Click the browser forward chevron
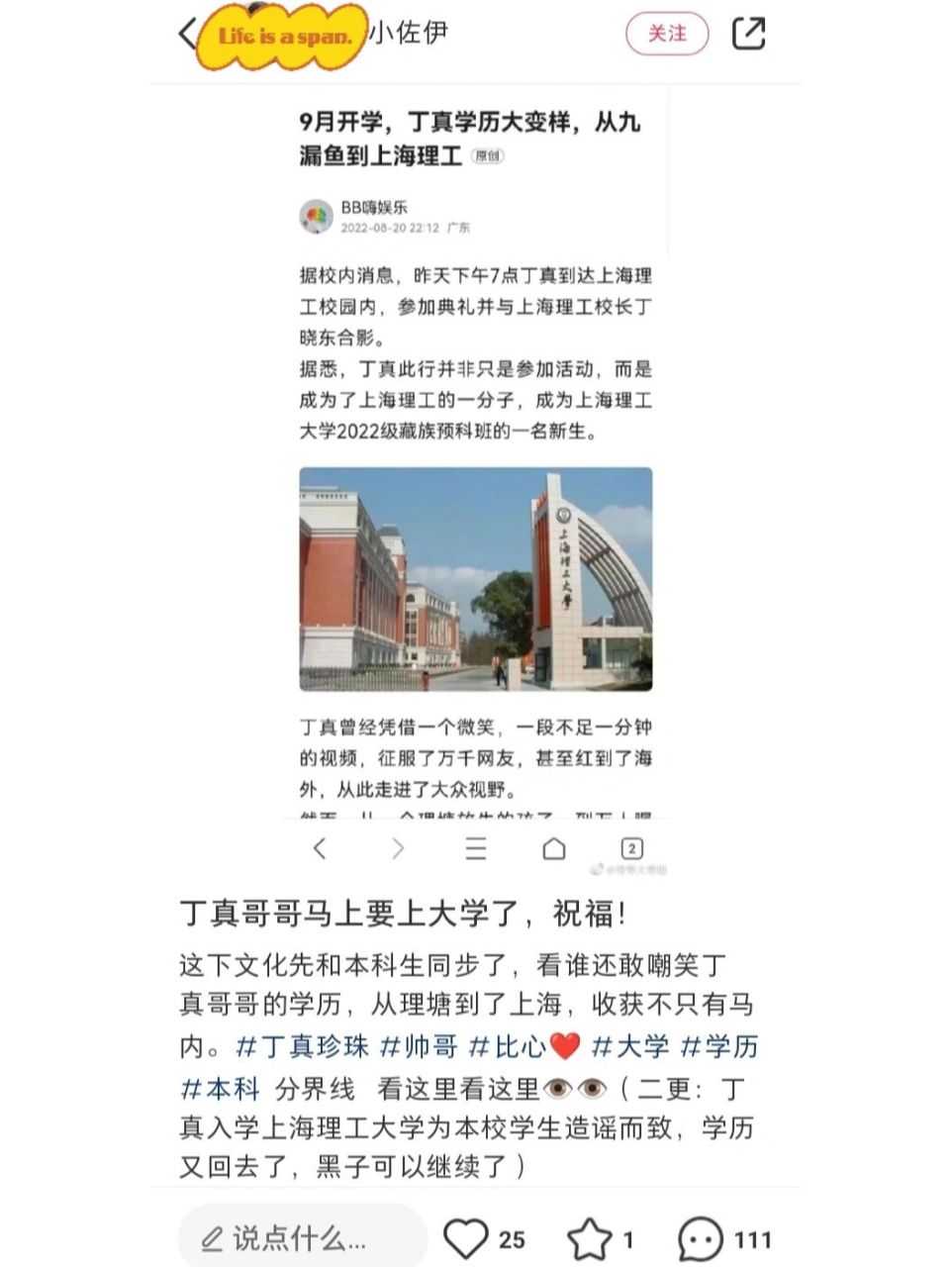This screenshot has width=952, height=1267. point(397,848)
